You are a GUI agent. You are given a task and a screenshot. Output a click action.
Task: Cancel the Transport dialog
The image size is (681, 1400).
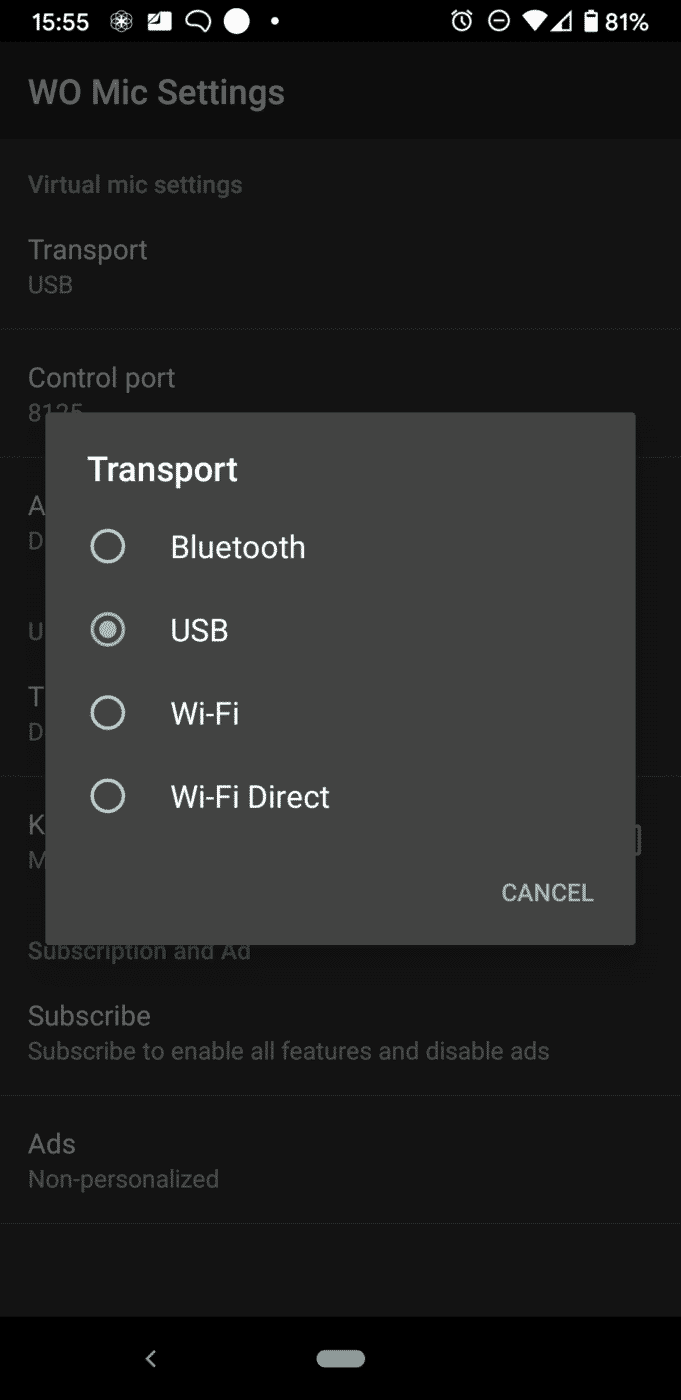[547, 892]
